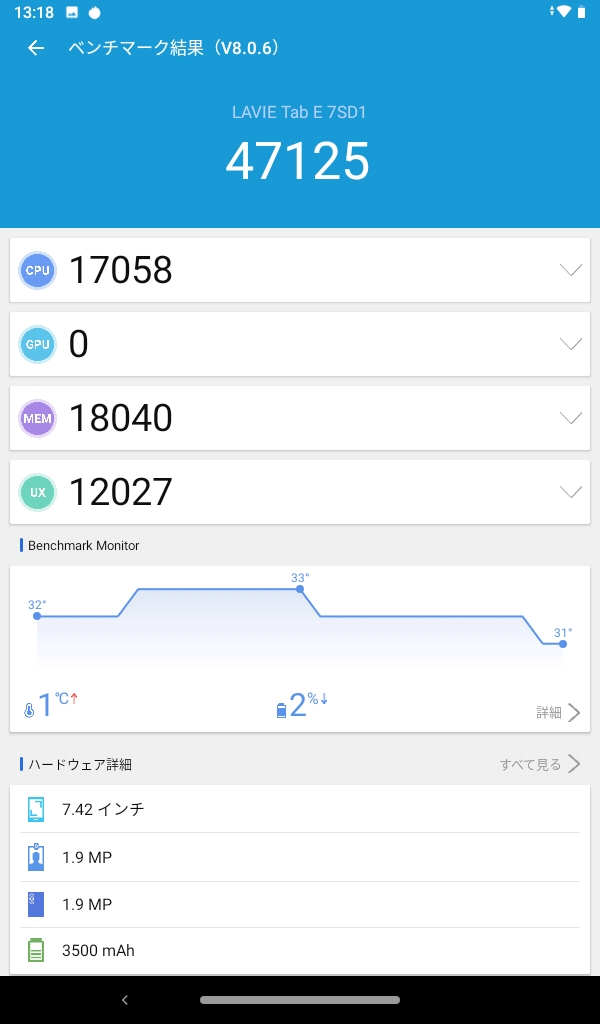The width and height of the screenshot is (600, 1024).
Task: Open 詳細 for Benchmark Monitor
Action: click(558, 712)
